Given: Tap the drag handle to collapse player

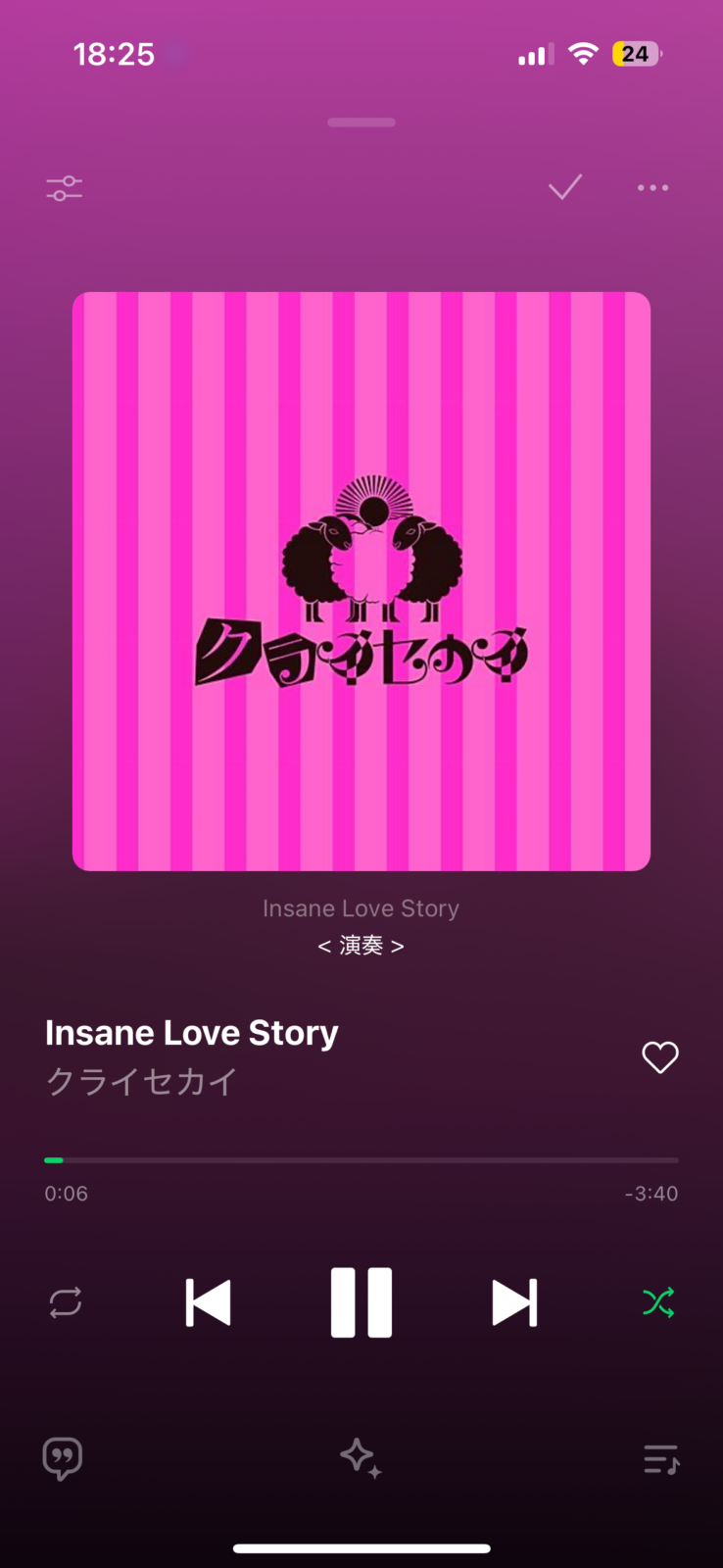Looking at the screenshot, I should (x=361, y=122).
